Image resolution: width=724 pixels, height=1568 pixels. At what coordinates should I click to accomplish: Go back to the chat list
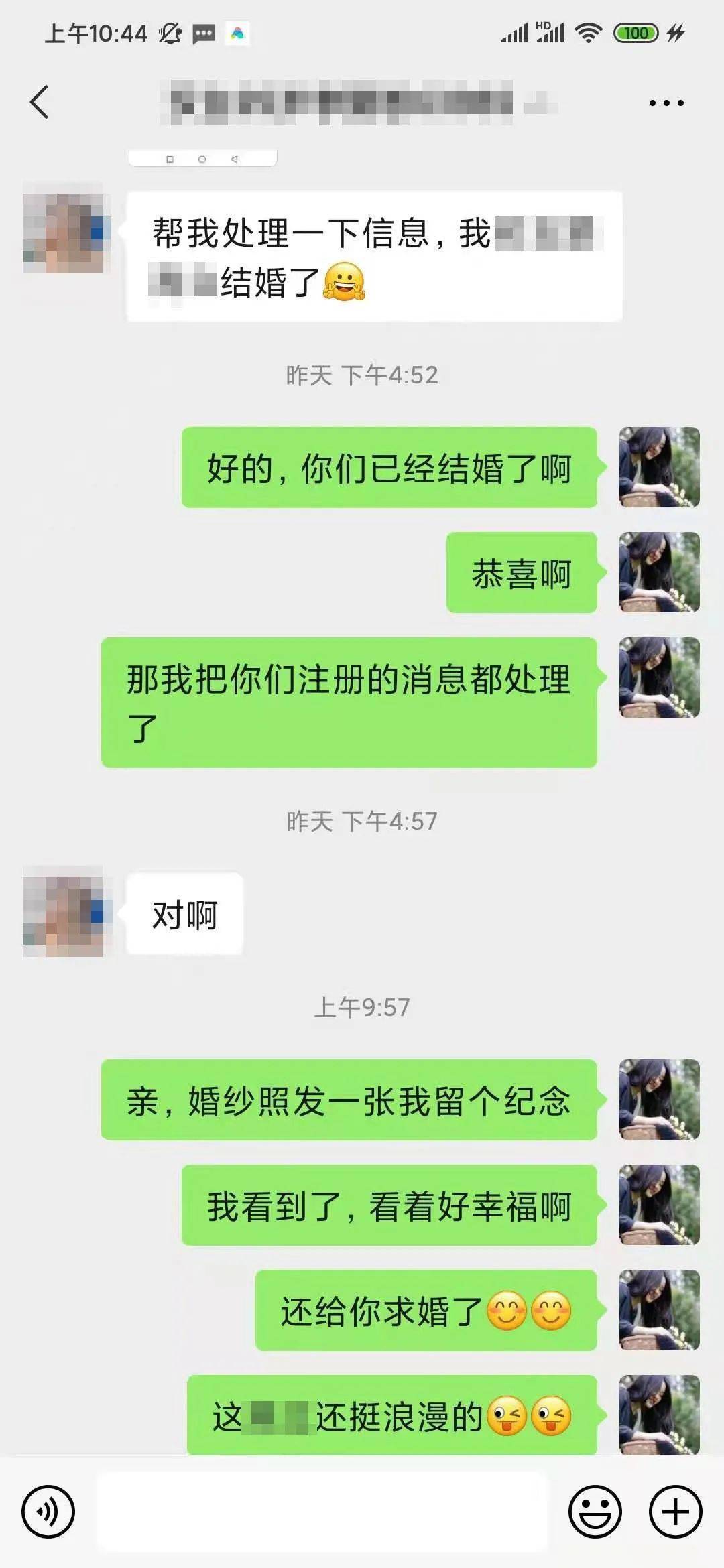[x=40, y=103]
